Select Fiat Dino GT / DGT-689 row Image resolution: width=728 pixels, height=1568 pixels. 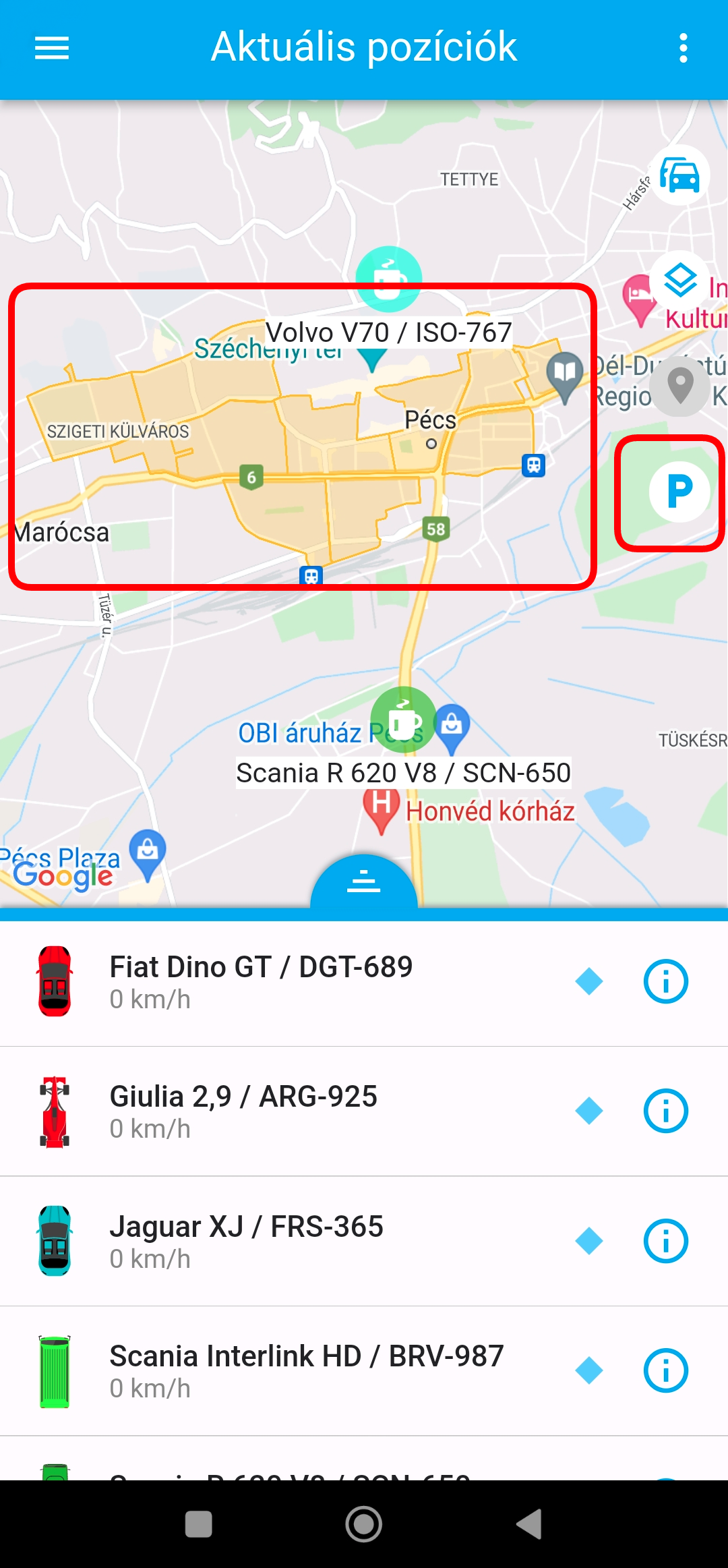coord(303,981)
